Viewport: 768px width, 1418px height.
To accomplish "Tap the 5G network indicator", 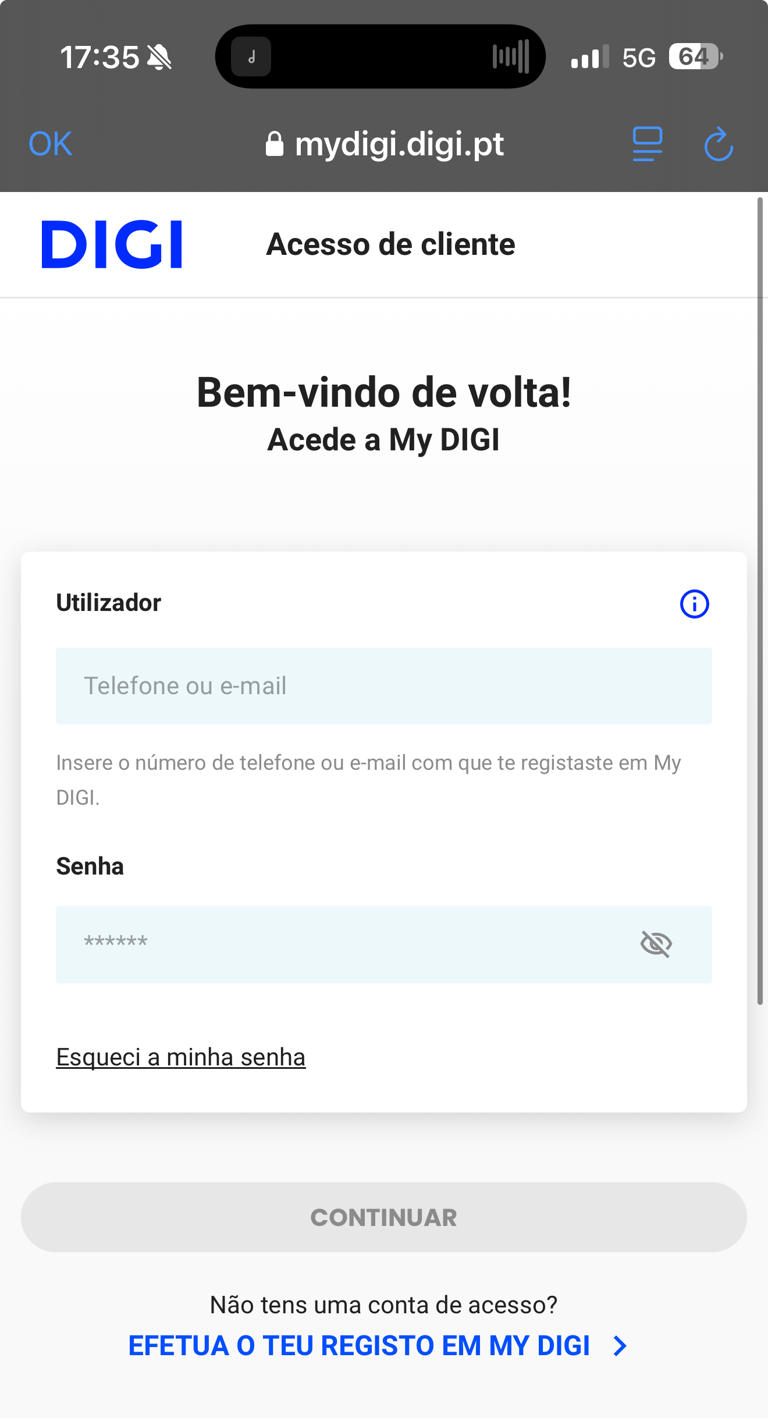I will (638, 58).
